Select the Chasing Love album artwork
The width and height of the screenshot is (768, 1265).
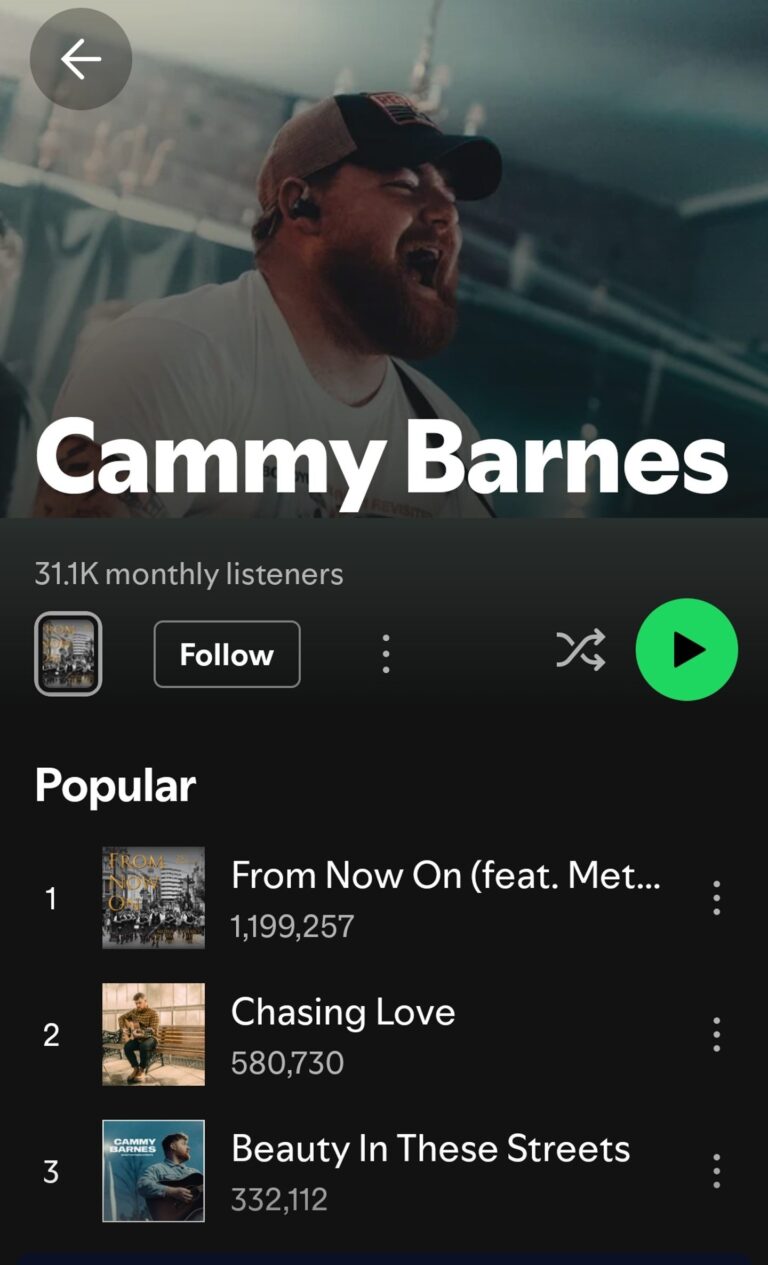click(x=152, y=1034)
